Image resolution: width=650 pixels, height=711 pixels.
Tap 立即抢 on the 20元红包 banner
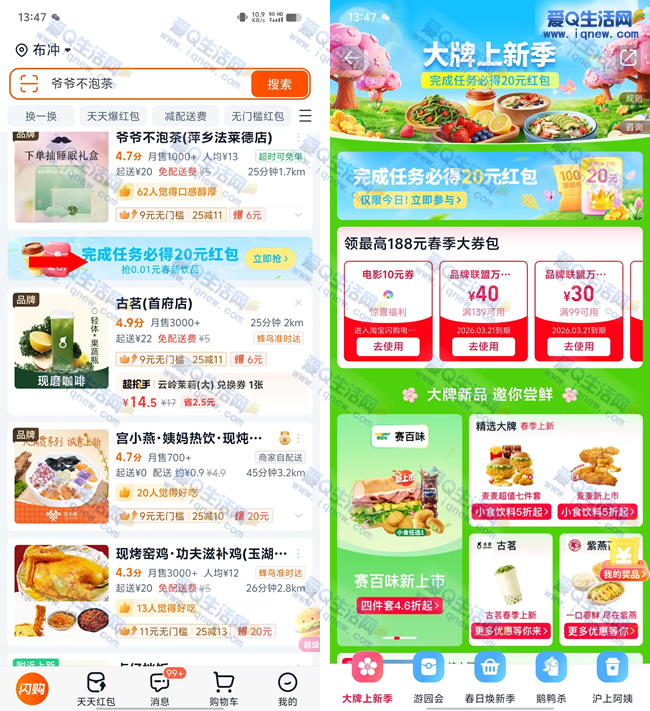[269, 259]
